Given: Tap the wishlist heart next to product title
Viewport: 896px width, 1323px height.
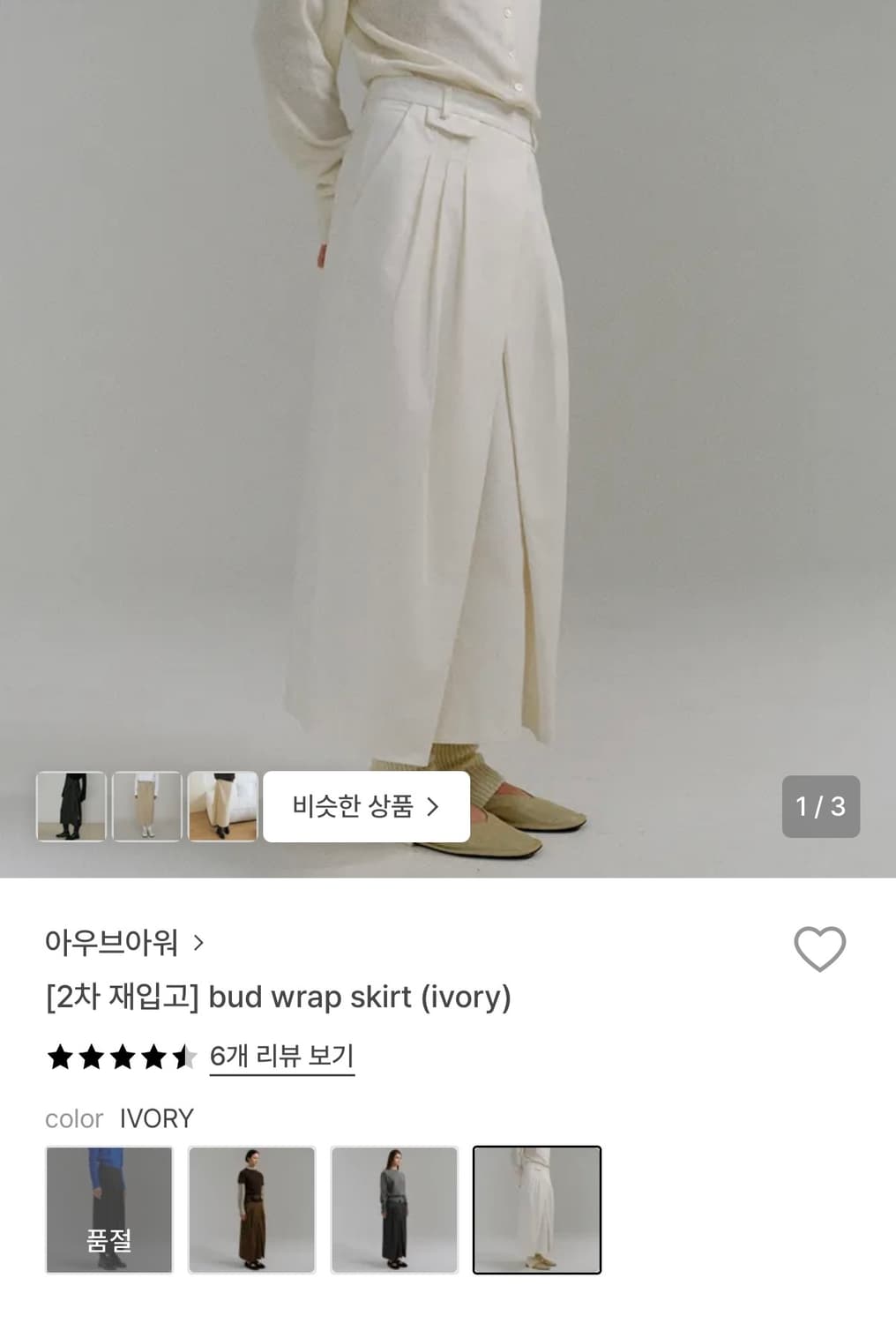Looking at the screenshot, I should (x=820, y=947).
